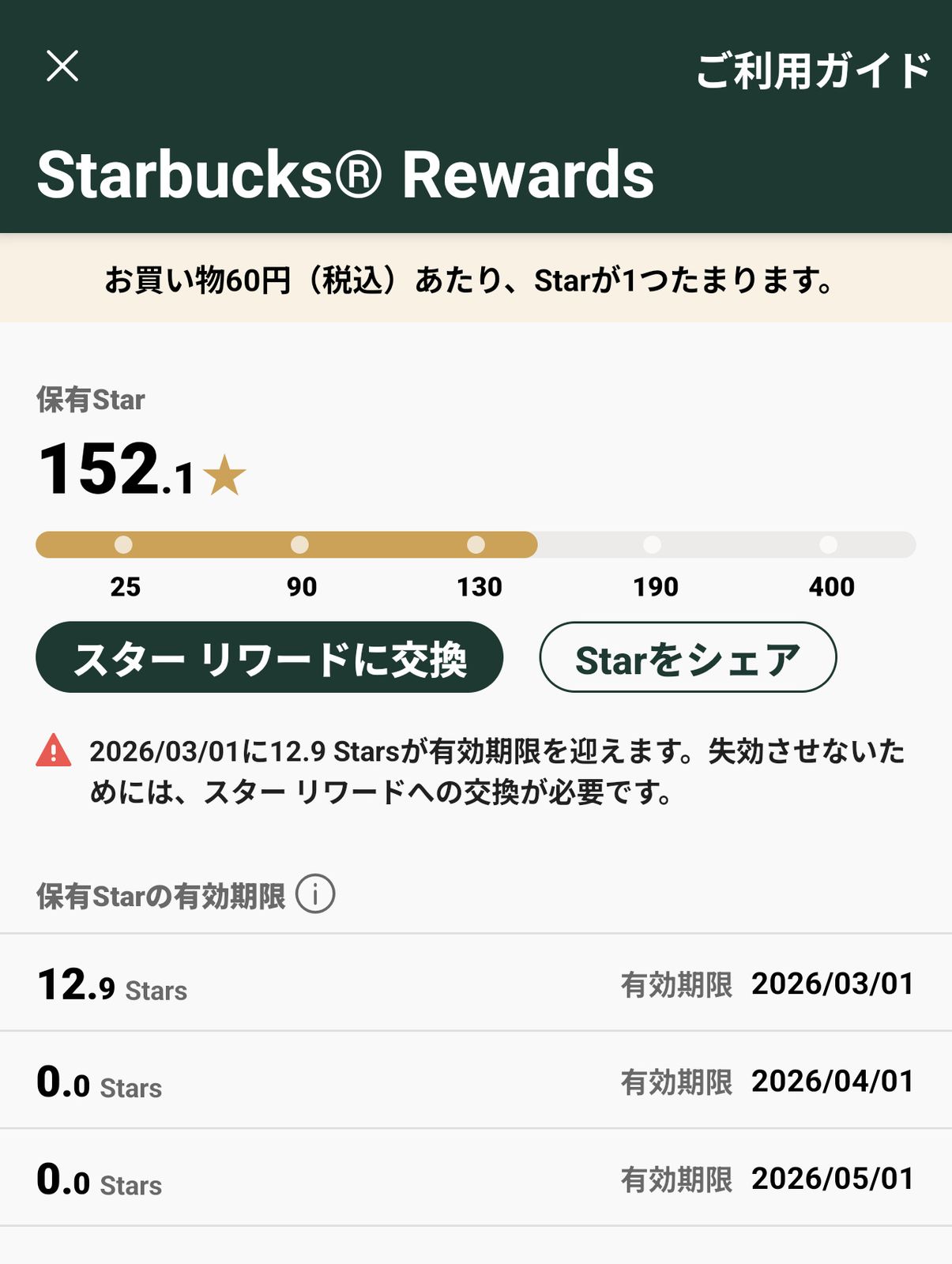
Task: Tap the 190 Star milestone marker
Action: pyautogui.click(x=652, y=544)
